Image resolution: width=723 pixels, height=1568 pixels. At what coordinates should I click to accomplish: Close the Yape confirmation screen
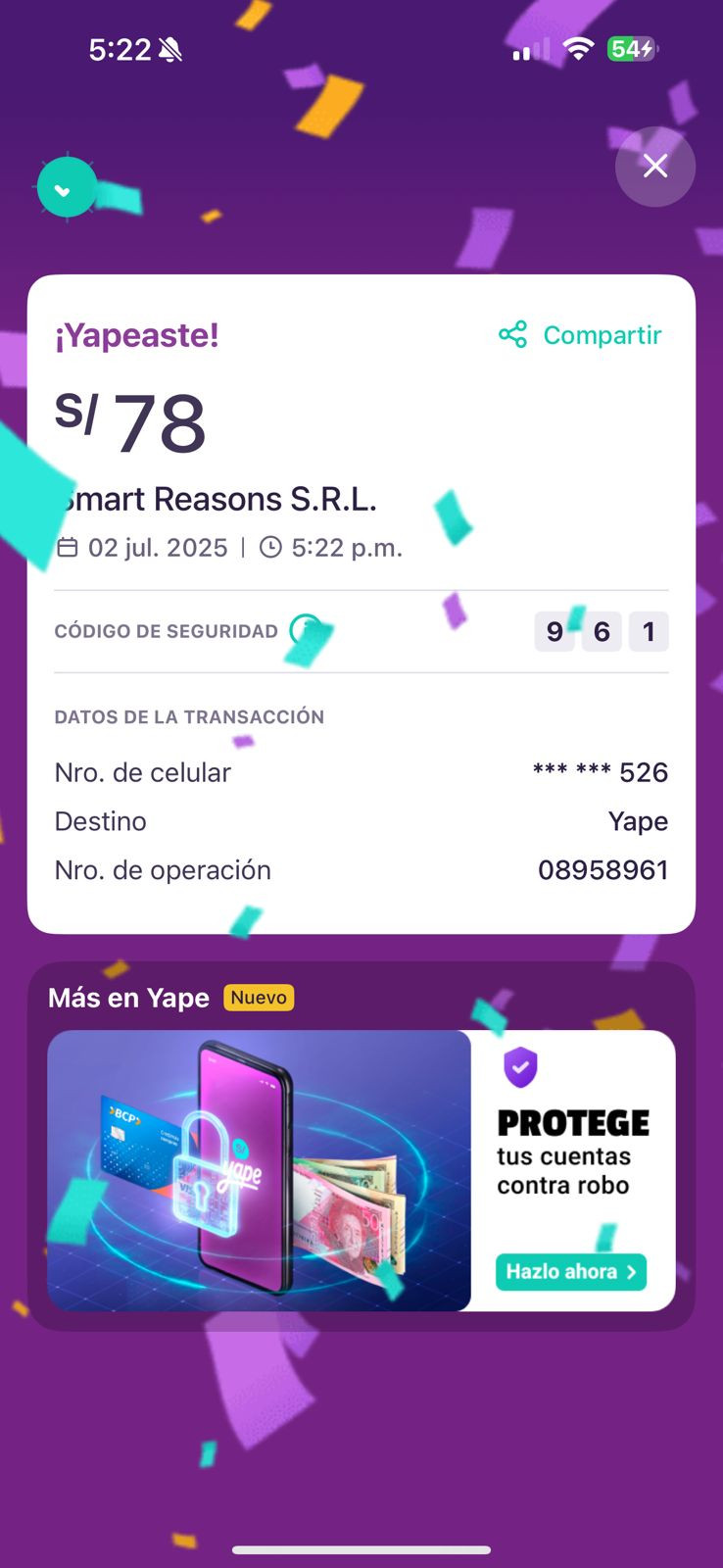[654, 167]
